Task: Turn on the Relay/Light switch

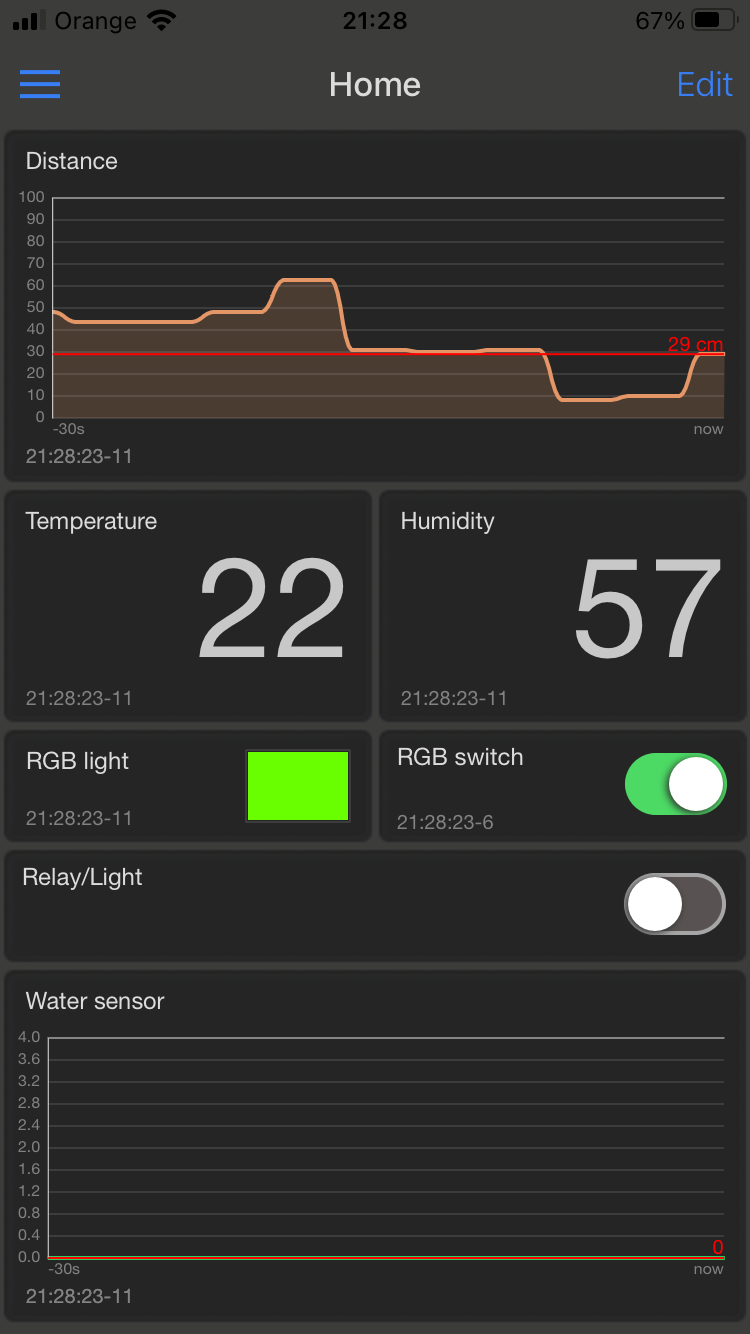Action: coord(675,903)
